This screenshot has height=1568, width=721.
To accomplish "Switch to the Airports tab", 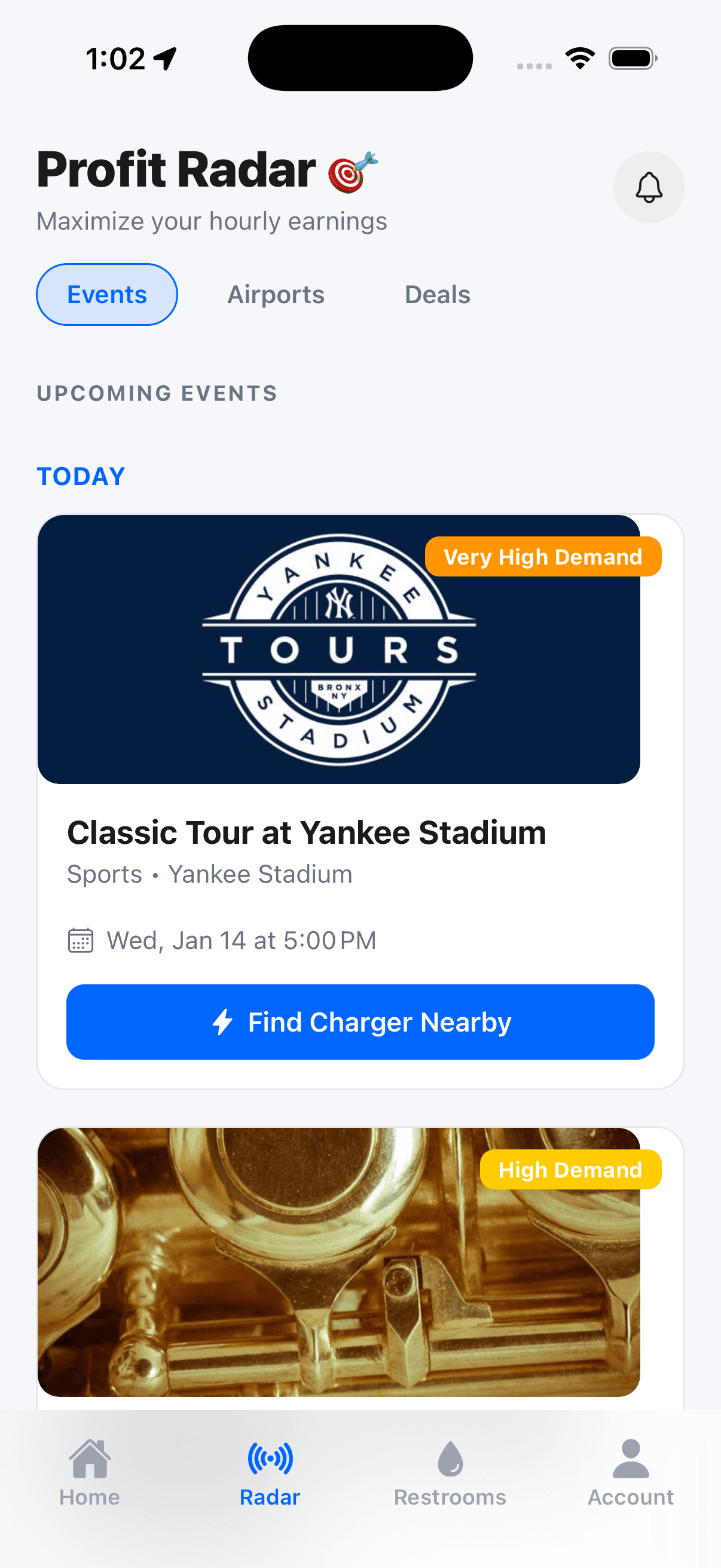I will (x=275, y=294).
